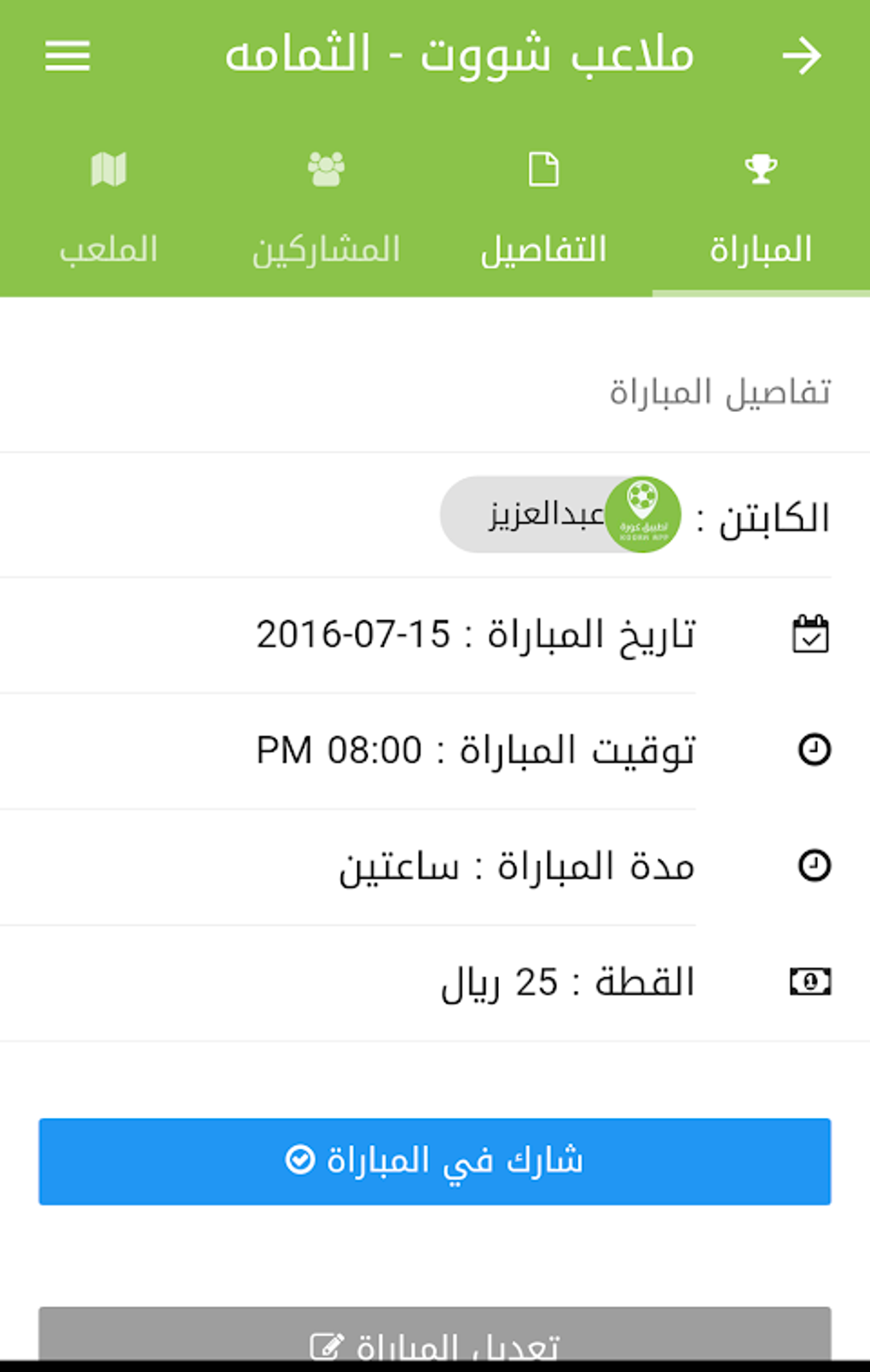This screenshot has width=870, height=1372.
Task: Open the hamburger drawer menu
Action: (67, 56)
